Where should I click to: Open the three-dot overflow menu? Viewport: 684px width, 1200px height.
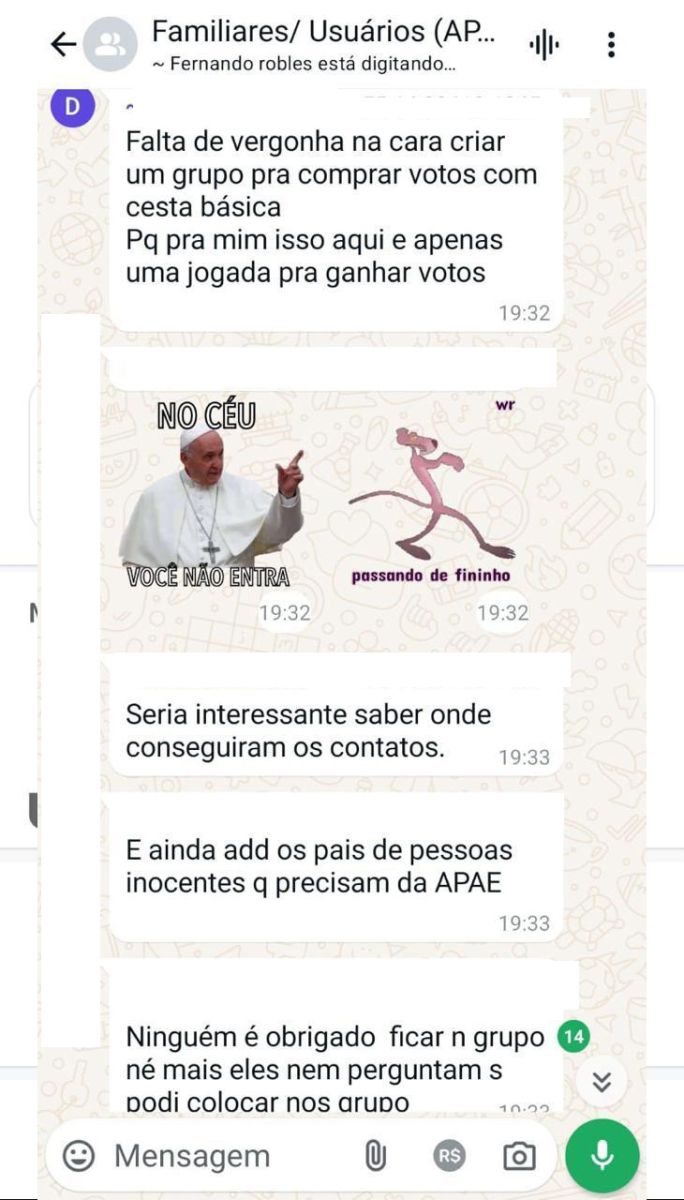coord(611,45)
